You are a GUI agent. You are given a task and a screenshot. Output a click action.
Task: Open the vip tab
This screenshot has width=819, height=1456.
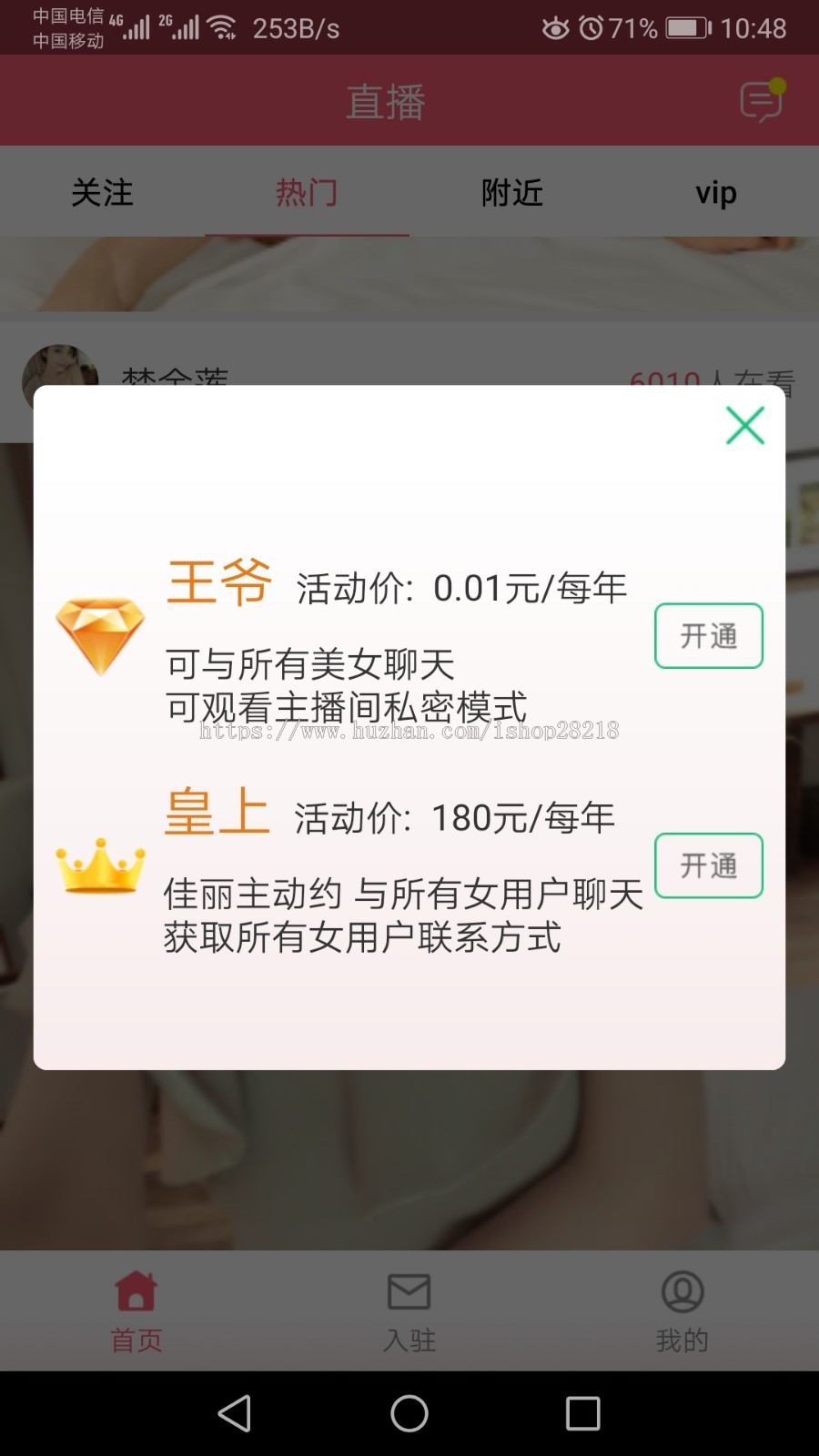click(716, 193)
